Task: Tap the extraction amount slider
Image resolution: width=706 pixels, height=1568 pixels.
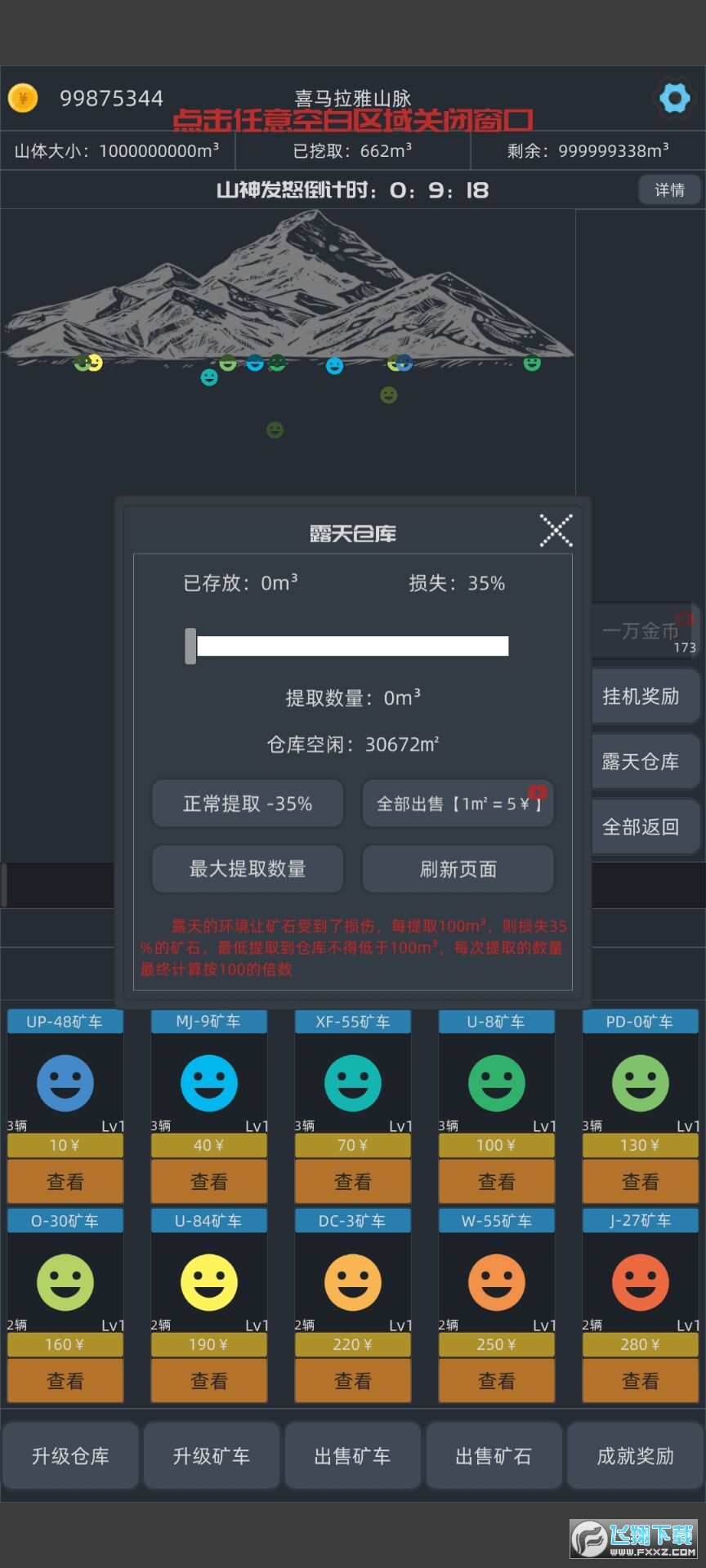Action: tap(351, 646)
